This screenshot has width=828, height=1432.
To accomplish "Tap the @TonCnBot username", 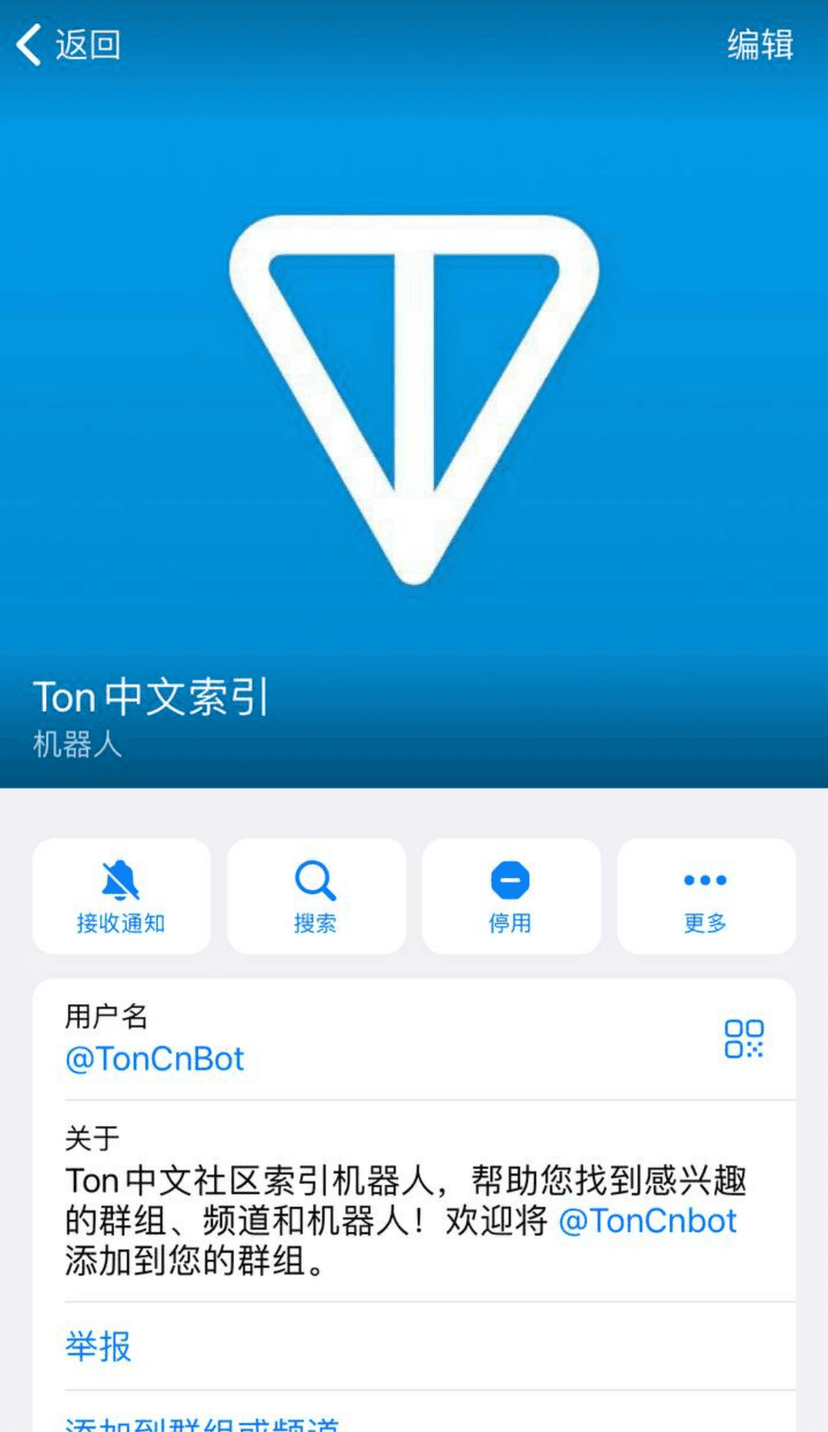I will click(x=154, y=1059).
